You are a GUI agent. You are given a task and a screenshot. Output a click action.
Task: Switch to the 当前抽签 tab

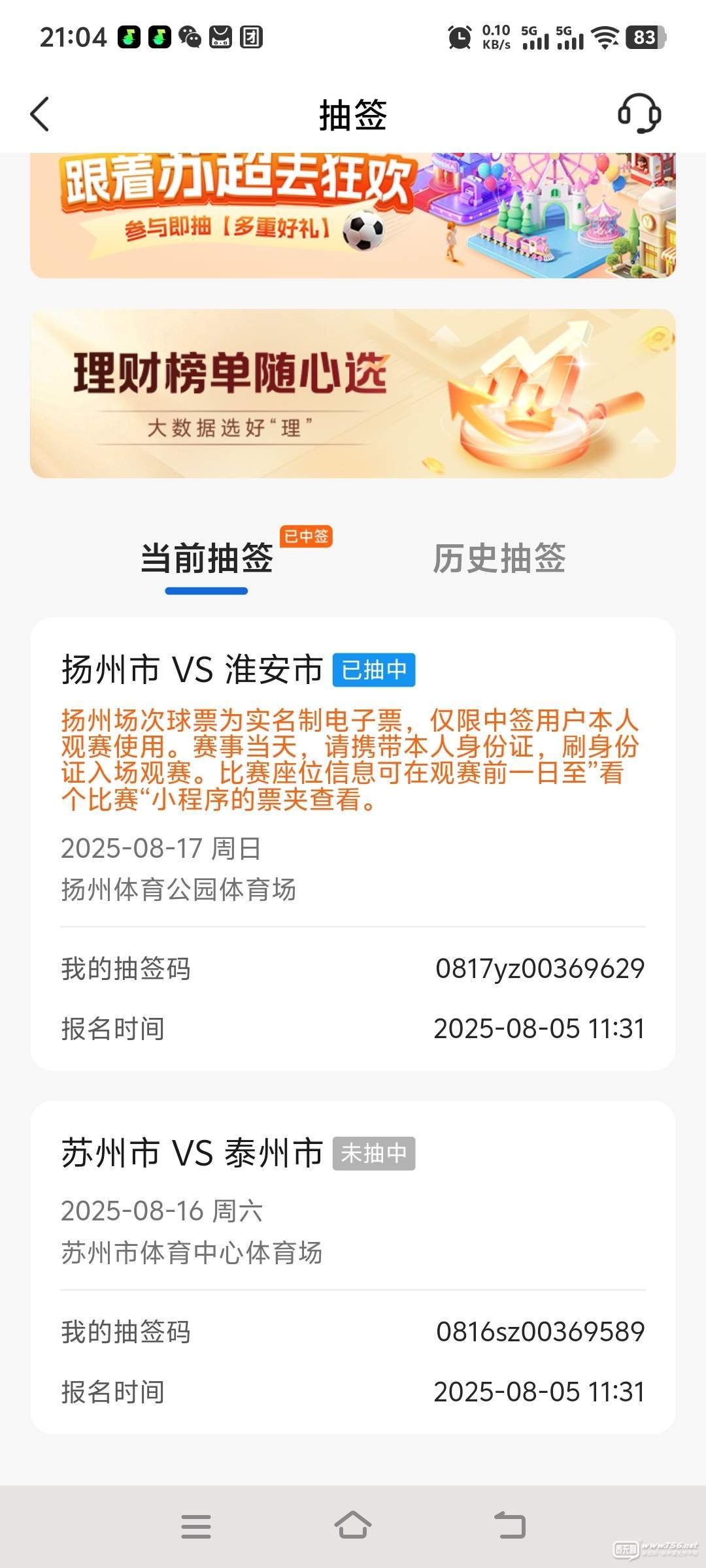pyautogui.click(x=207, y=559)
